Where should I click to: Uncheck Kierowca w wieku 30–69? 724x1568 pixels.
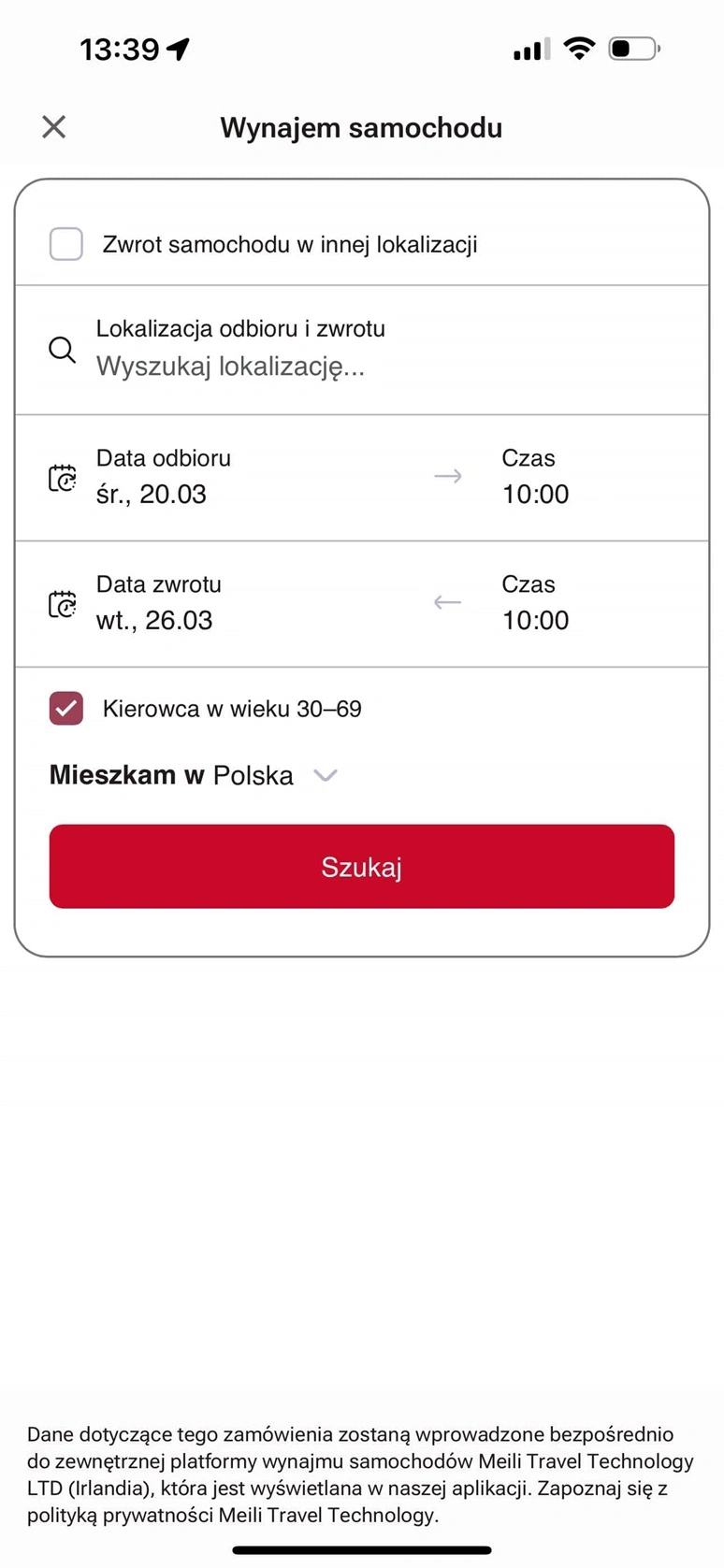(x=66, y=709)
